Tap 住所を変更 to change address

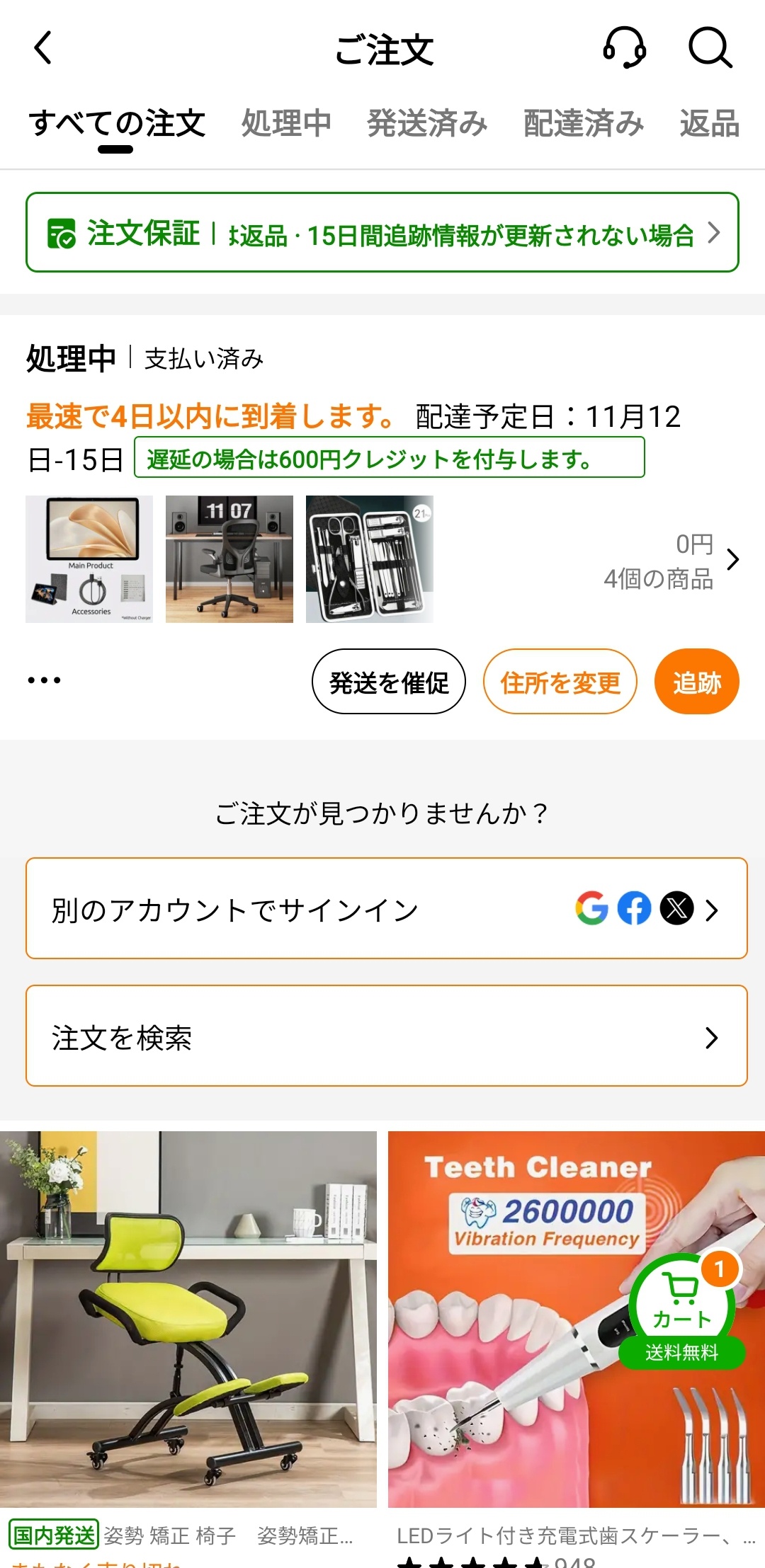[x=560, y=682]
